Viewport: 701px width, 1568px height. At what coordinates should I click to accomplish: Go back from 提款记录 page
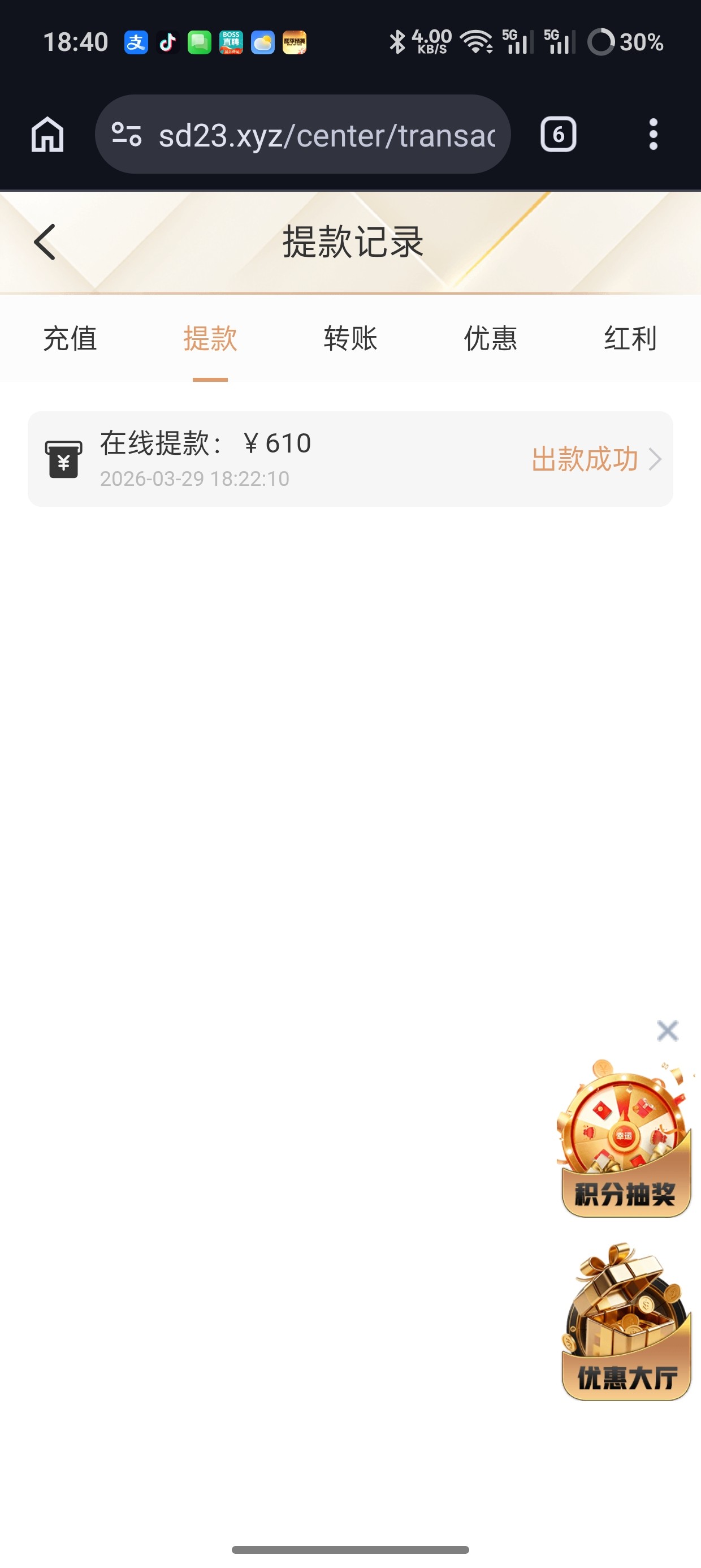(45, 242)
